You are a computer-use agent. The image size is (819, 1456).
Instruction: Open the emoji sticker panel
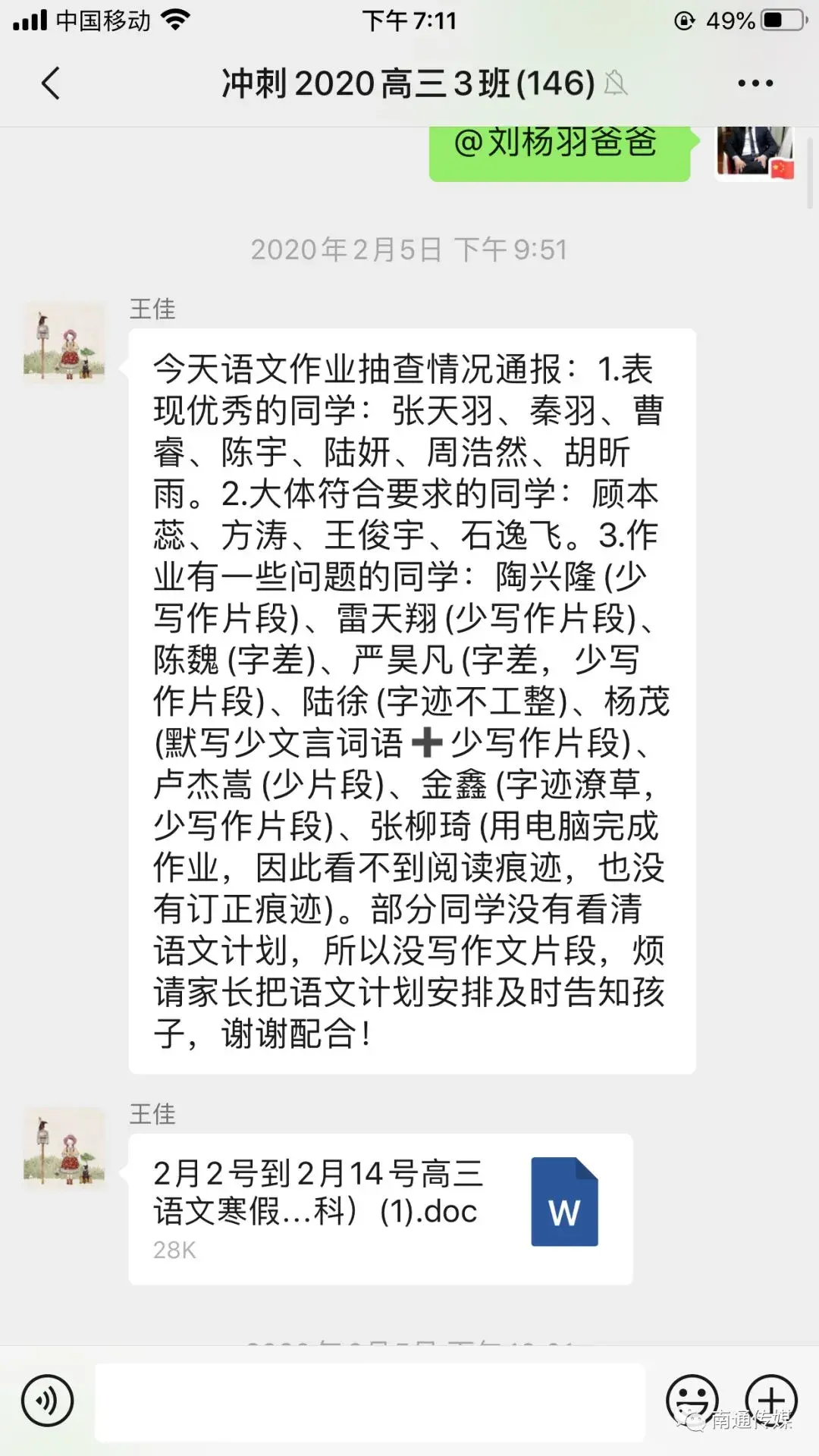click(x=692, y=1401)
